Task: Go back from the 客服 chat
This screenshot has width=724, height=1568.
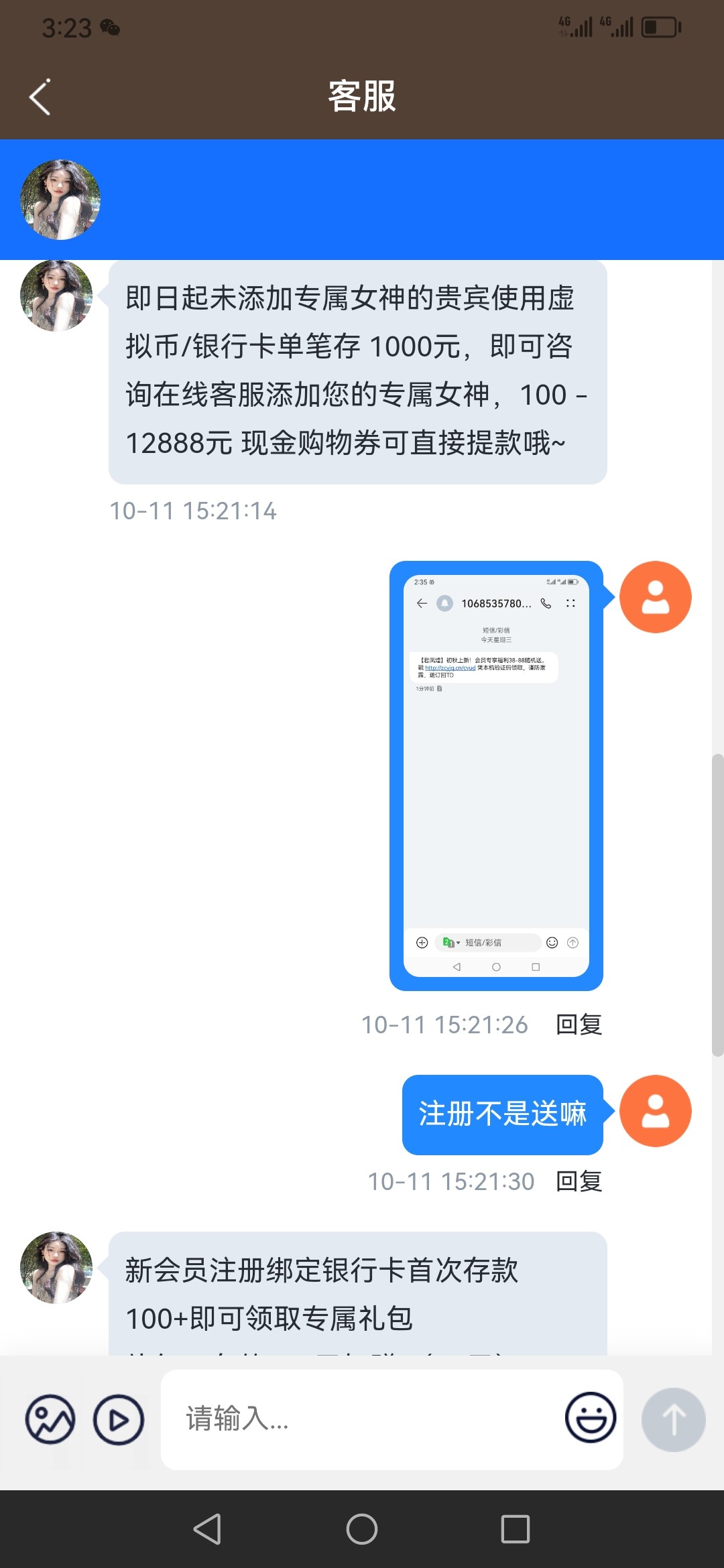Action: tap(40, 97)
